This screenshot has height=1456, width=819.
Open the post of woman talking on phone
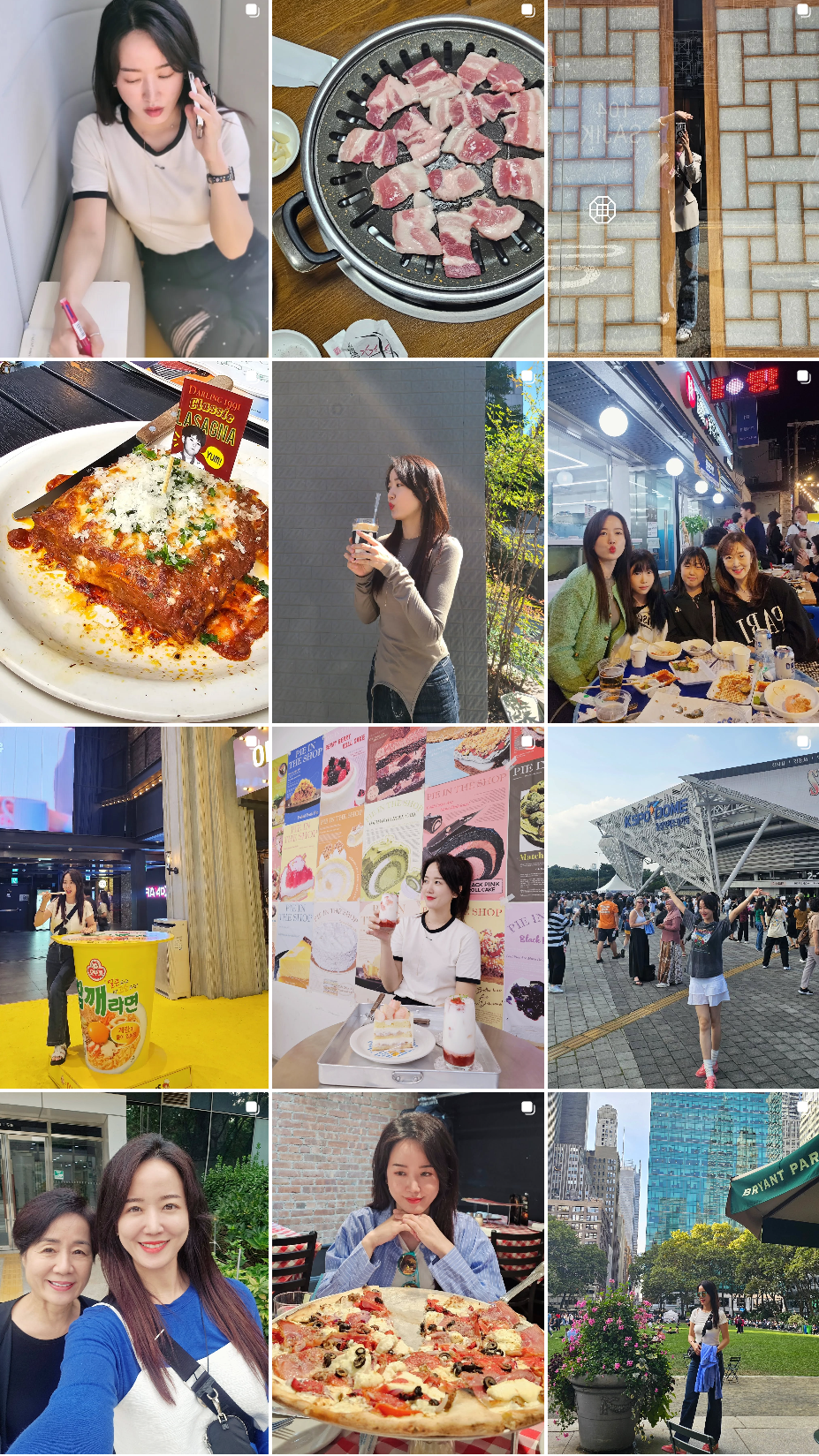coord(134,178)
